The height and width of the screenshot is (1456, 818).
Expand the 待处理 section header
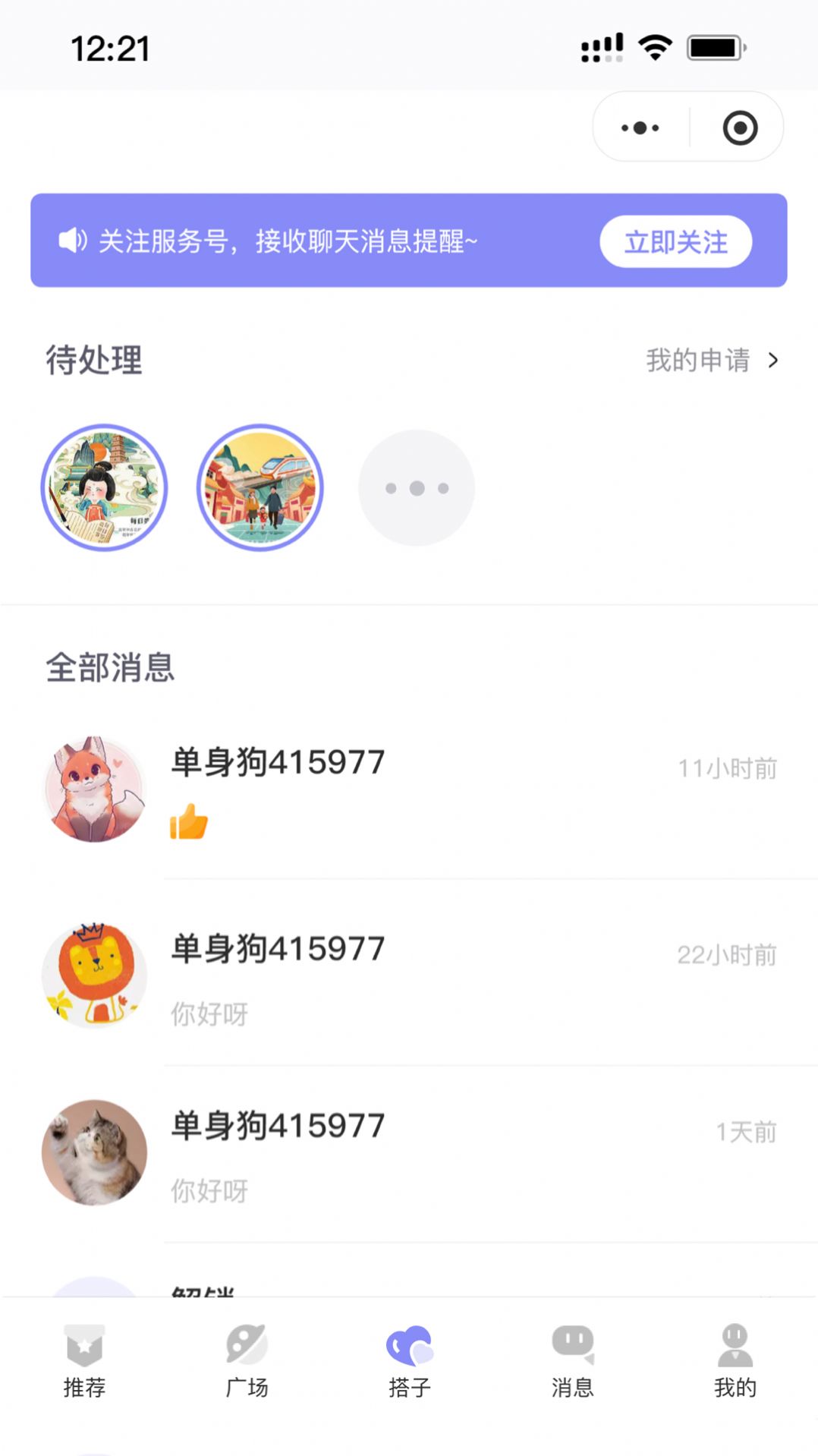[94, 359]
